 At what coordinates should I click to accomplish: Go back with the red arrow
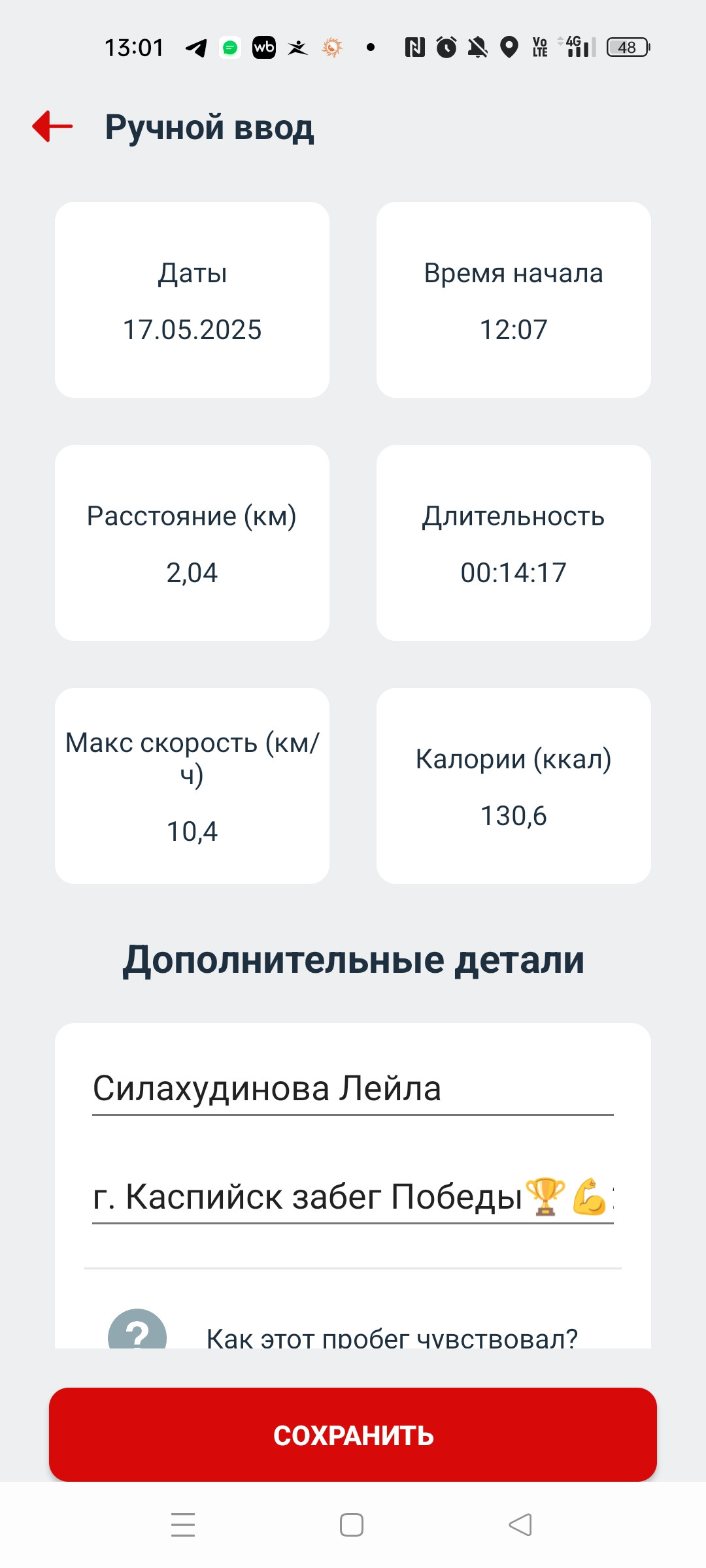[x=52, y=126]
